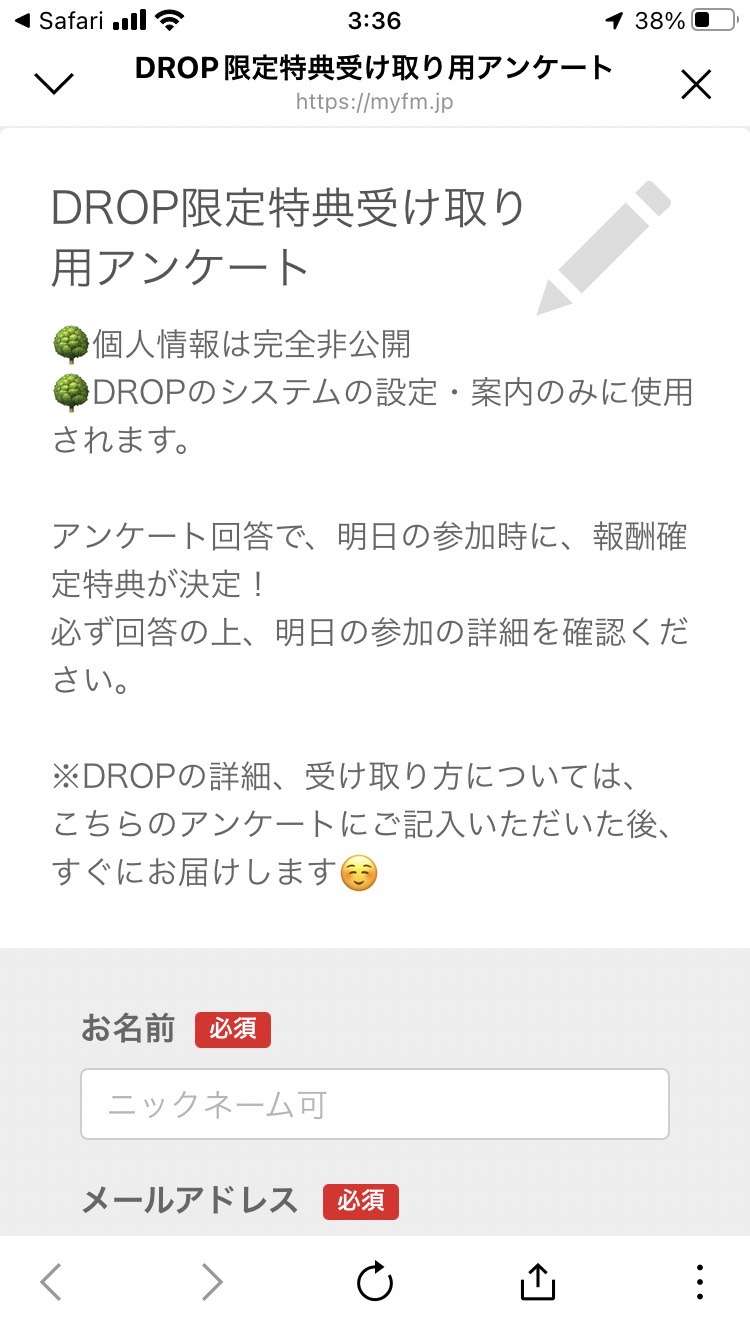The height and width of the screenshot is (1334, 750).
Task: Go forward using the right chevron
Action: coord(210,1283)
